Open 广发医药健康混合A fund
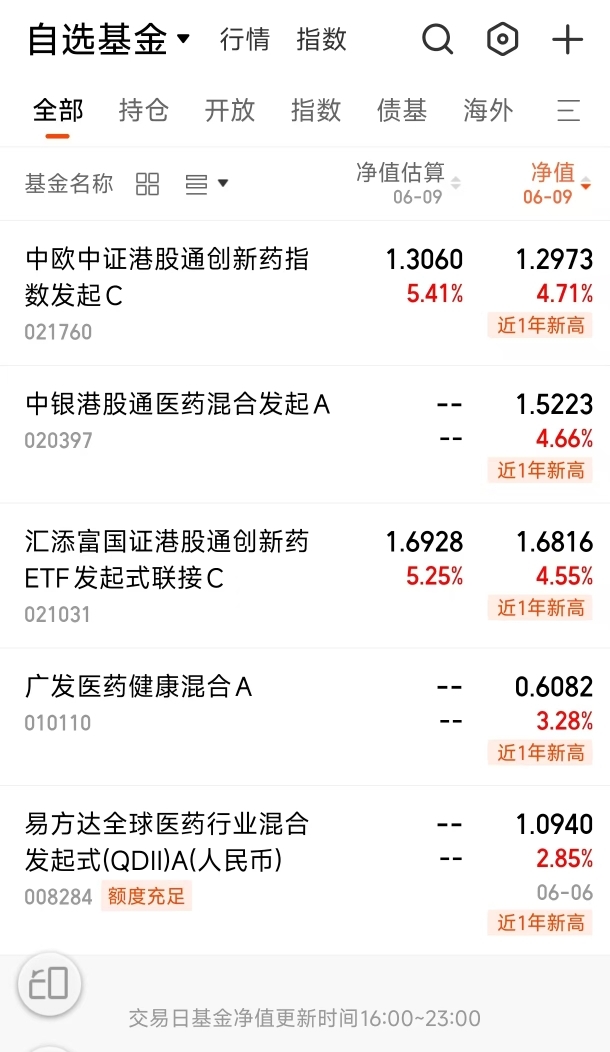This screenshot has height=1052, width=610. pyautogui.click(x=305, y=717)
